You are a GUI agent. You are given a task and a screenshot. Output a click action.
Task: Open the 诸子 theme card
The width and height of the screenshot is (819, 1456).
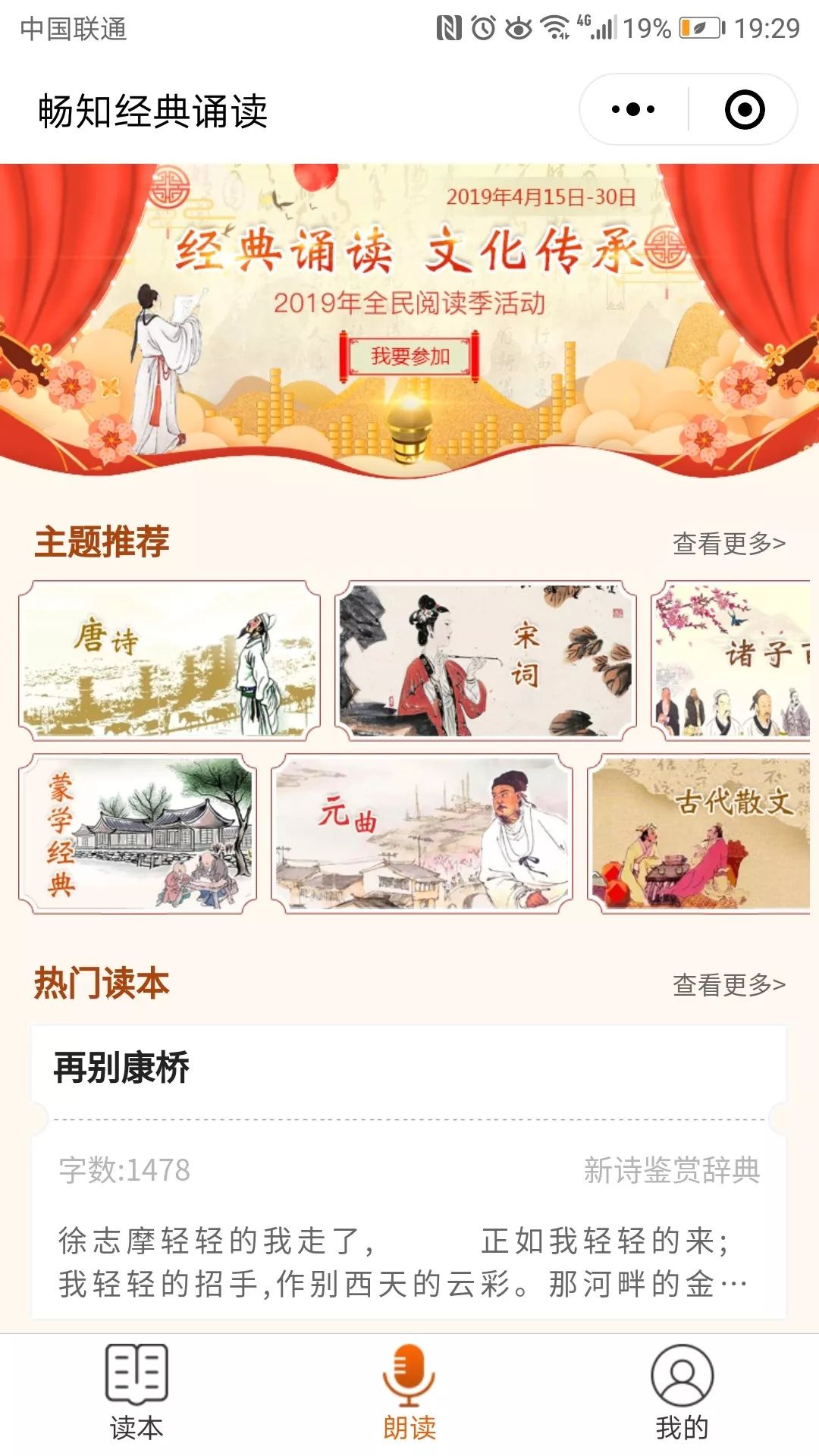732,661
